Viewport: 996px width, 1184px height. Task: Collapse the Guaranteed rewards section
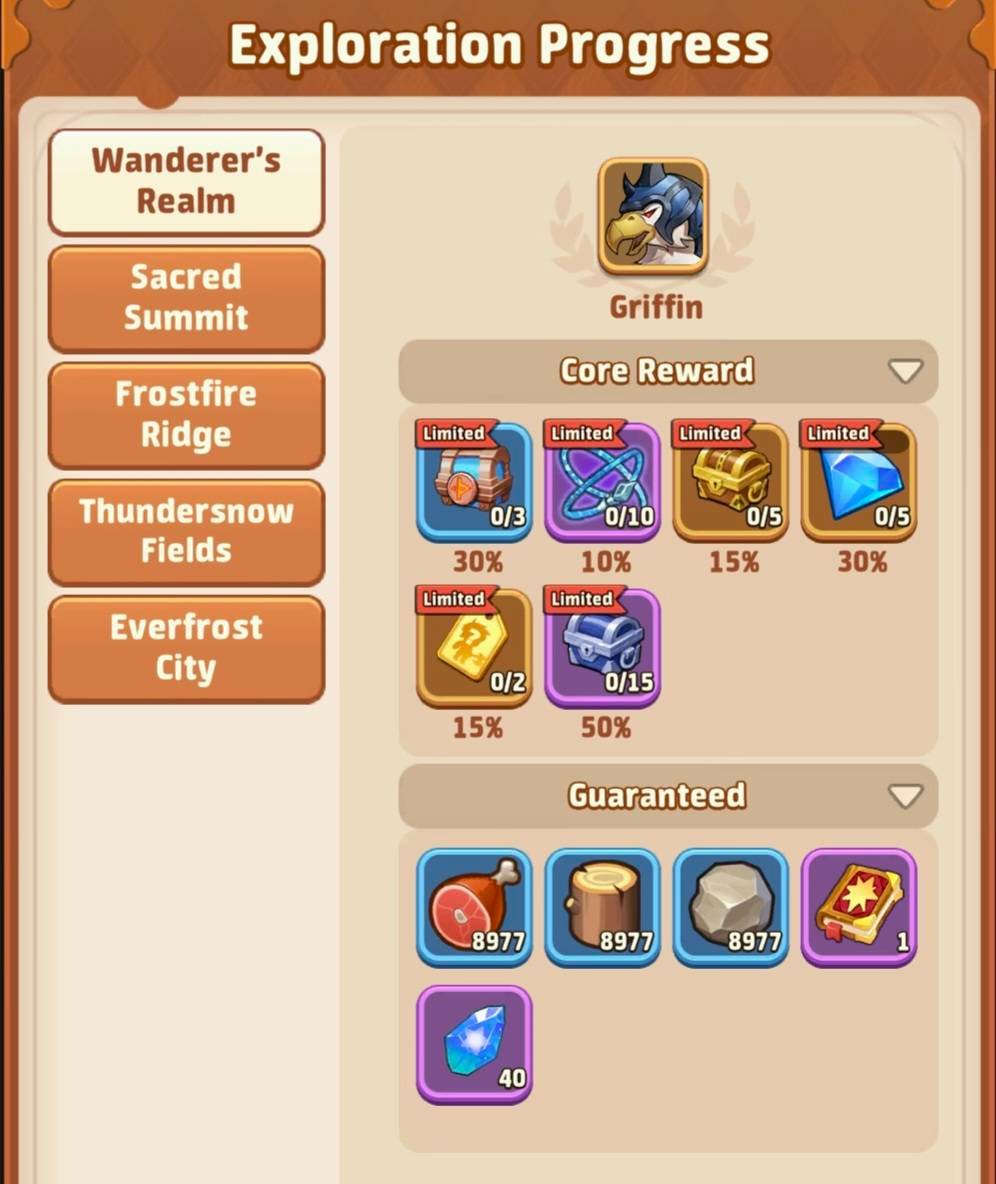[x=905, y=796]
